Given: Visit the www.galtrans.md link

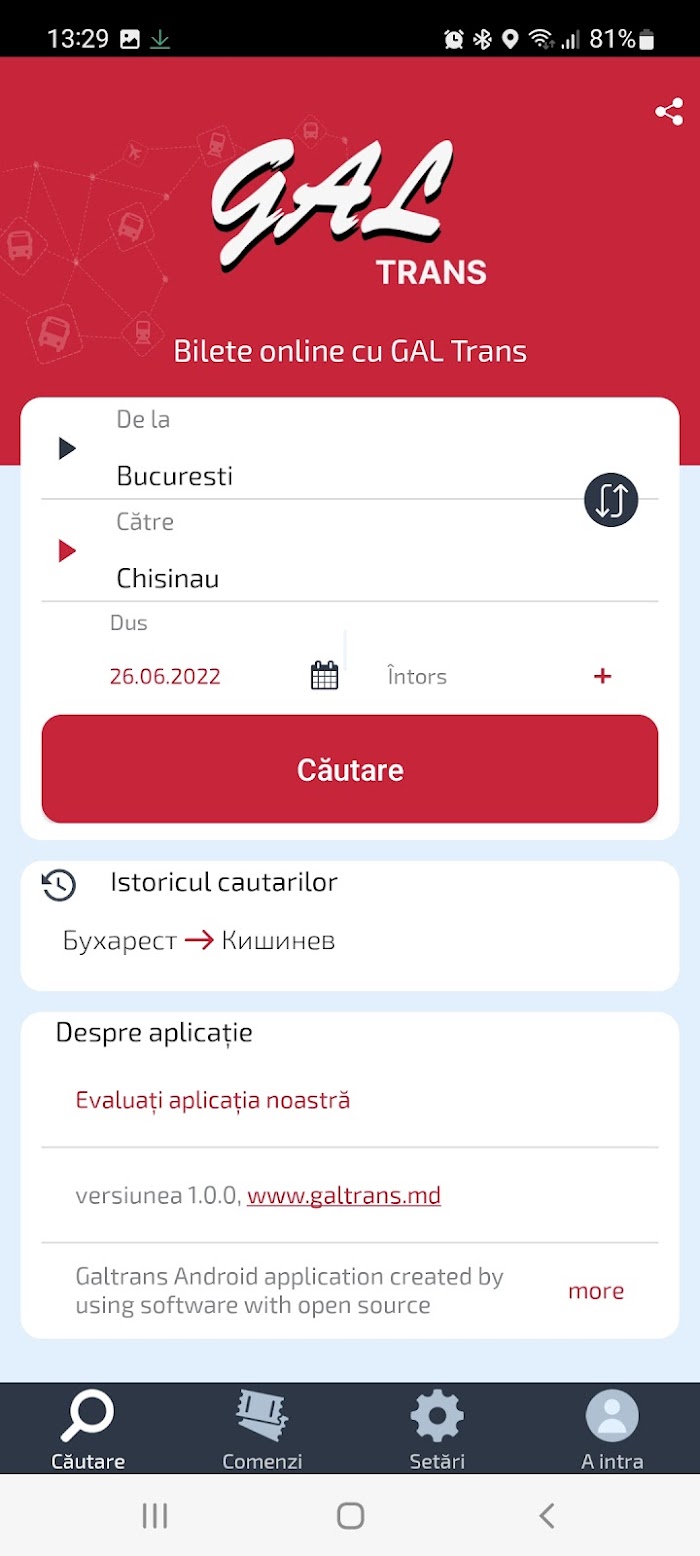Looking at the screenshot, I should pos(344,1195).
